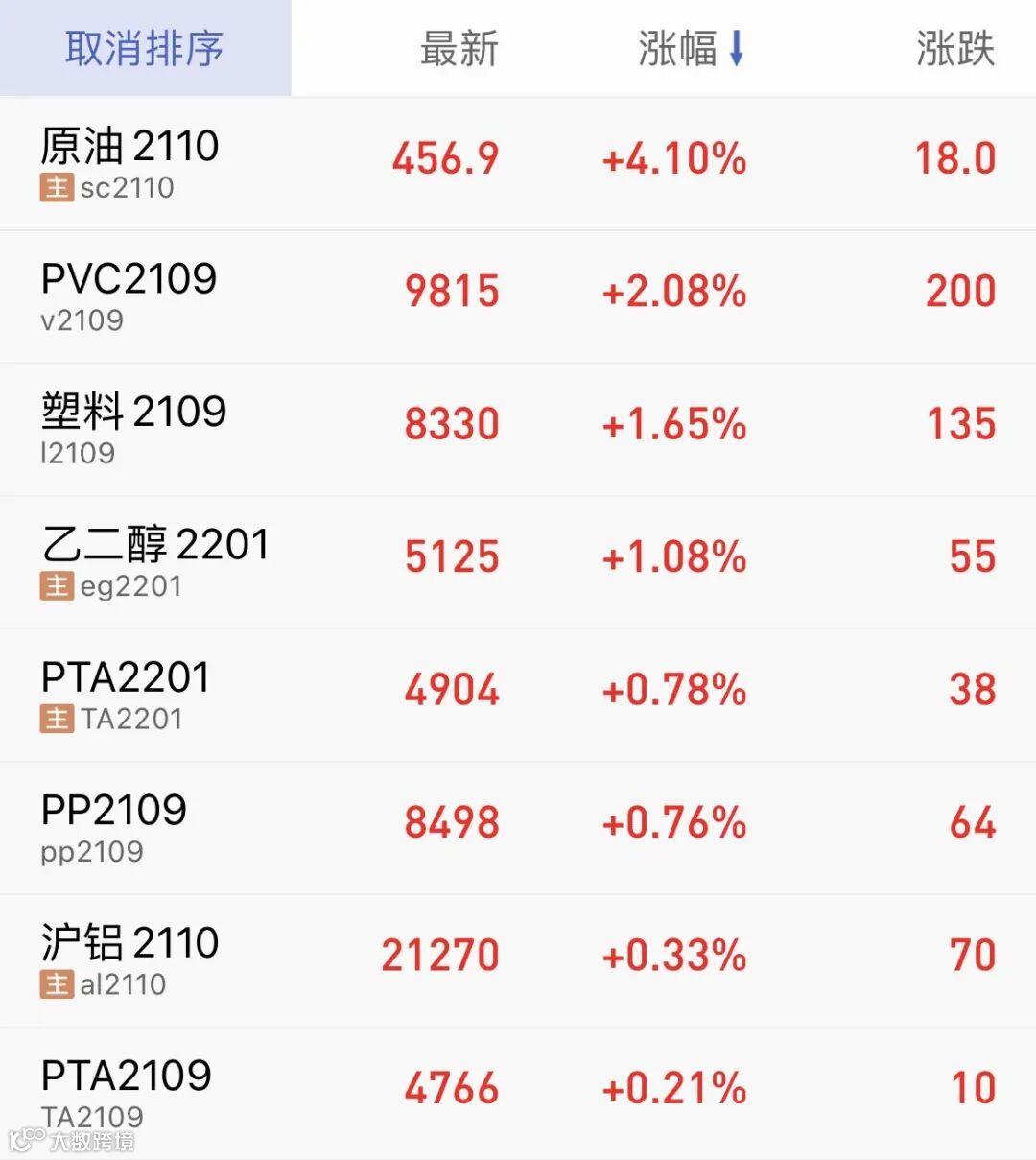View the PP2109 quote
Image resolution: width=1036 pixels, height=1160 pixels.
click(518, 829)
